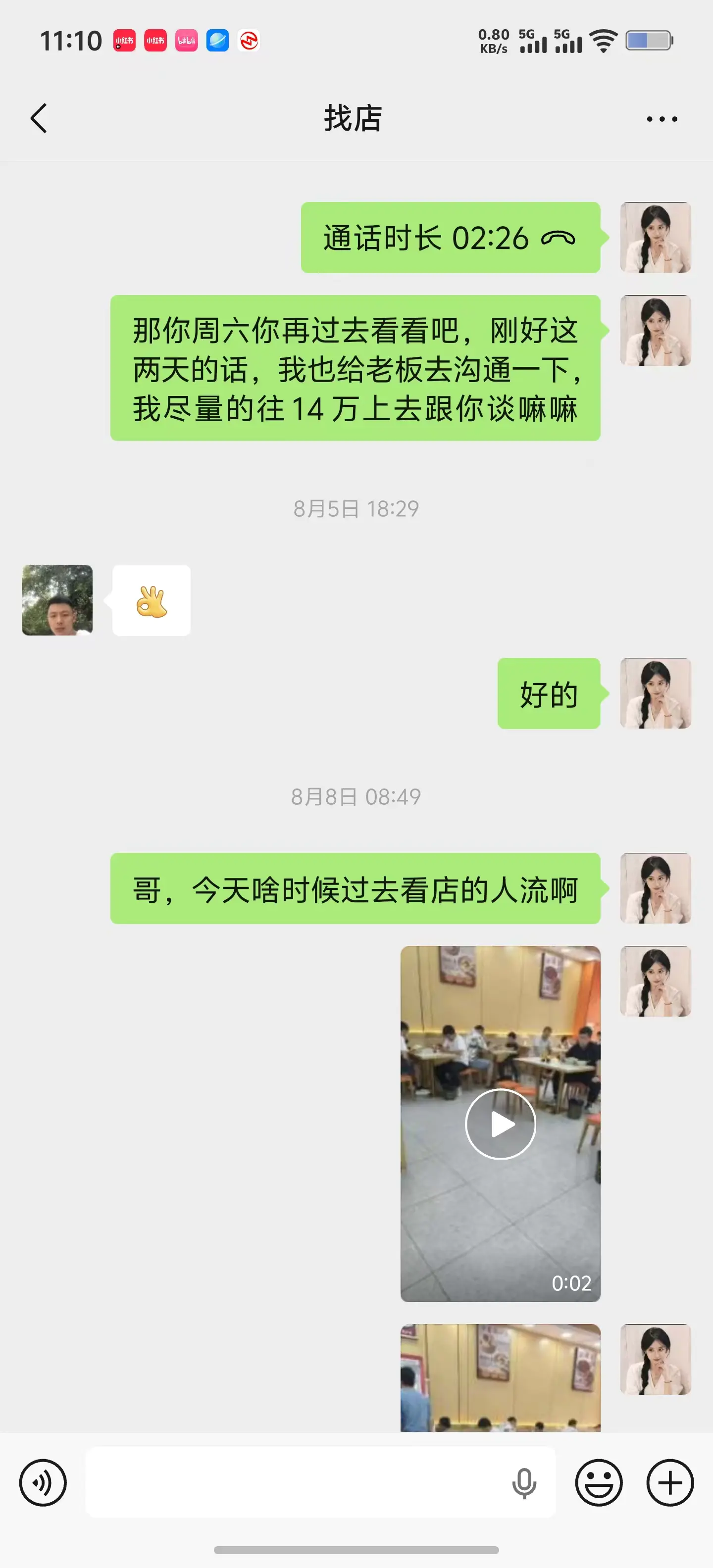Open the sender's avatar beside 好的

pyautogui.click(x=656, y=693)
